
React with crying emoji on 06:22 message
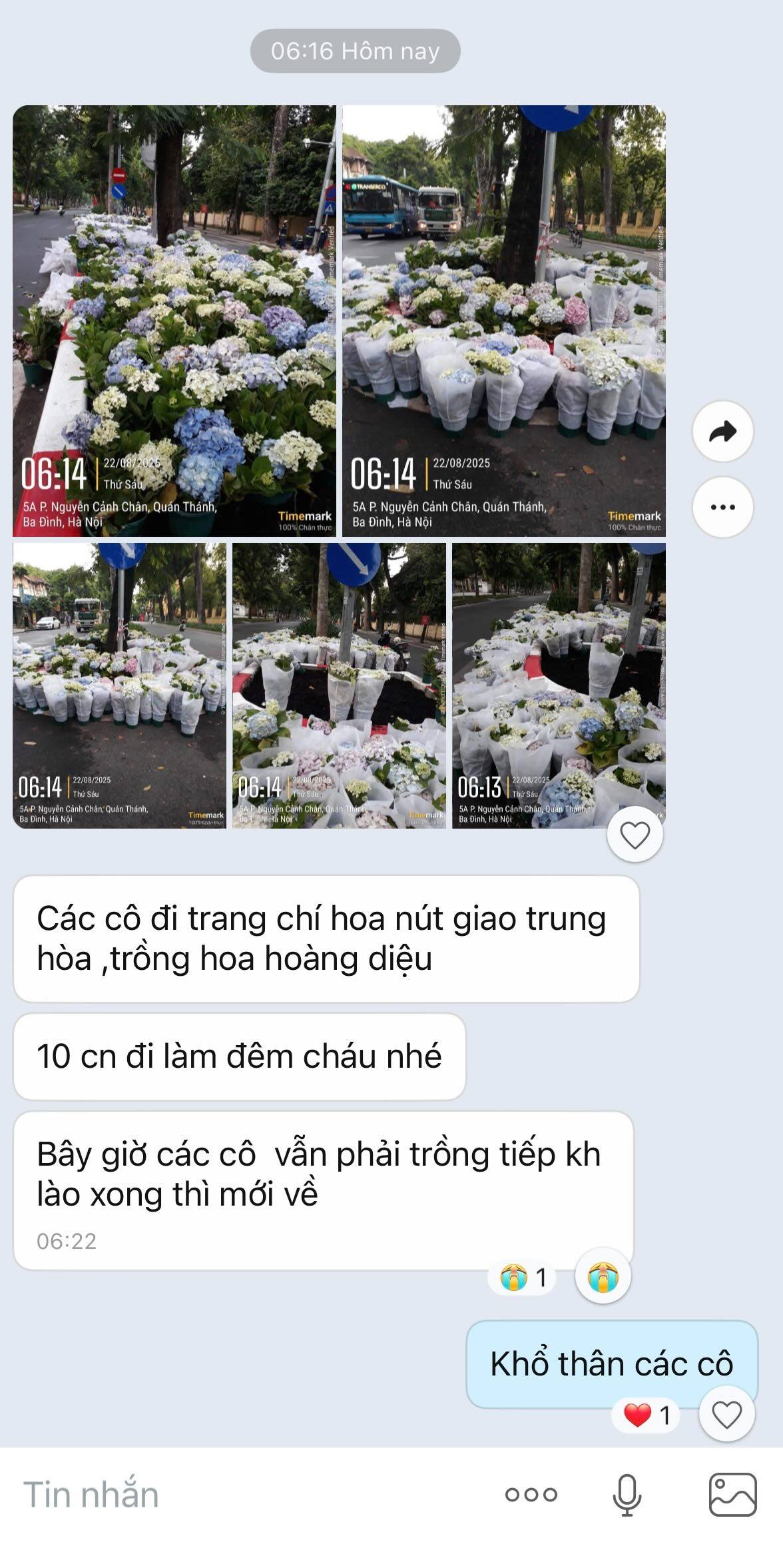603,1277
